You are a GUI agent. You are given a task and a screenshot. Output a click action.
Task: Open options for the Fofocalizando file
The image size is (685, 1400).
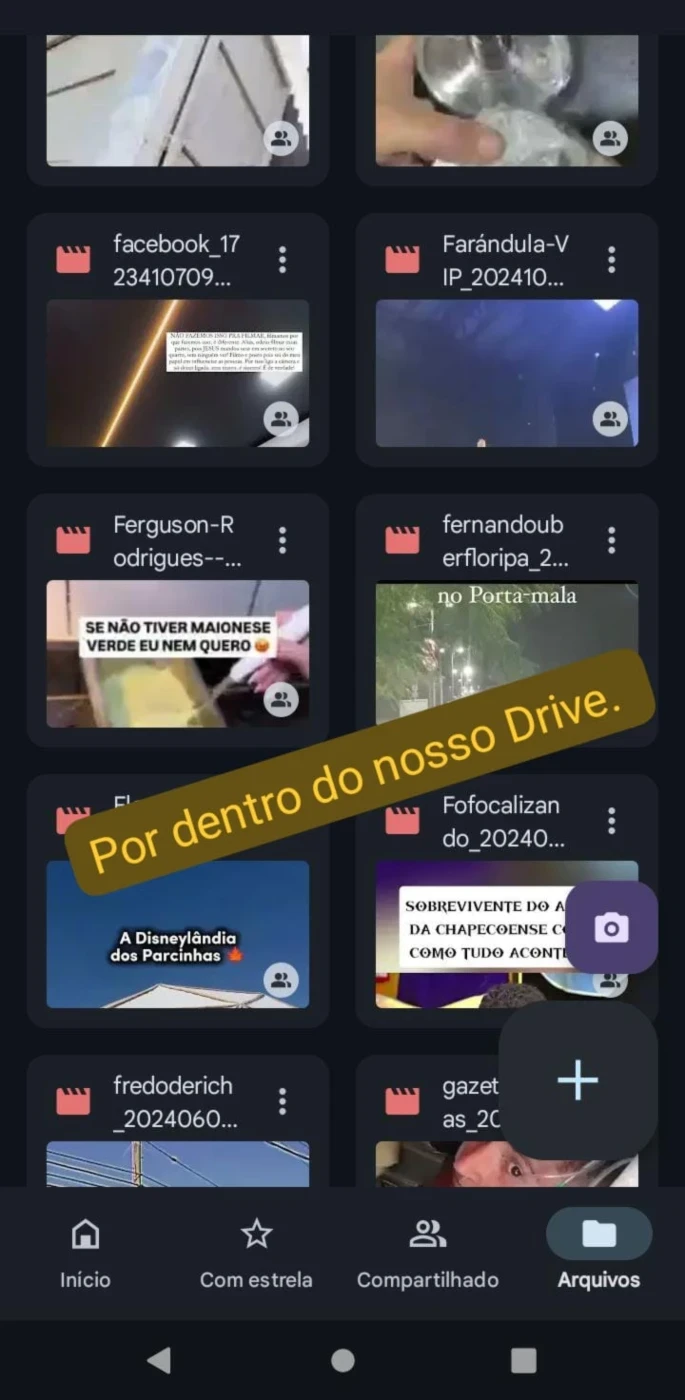[612, 822]
